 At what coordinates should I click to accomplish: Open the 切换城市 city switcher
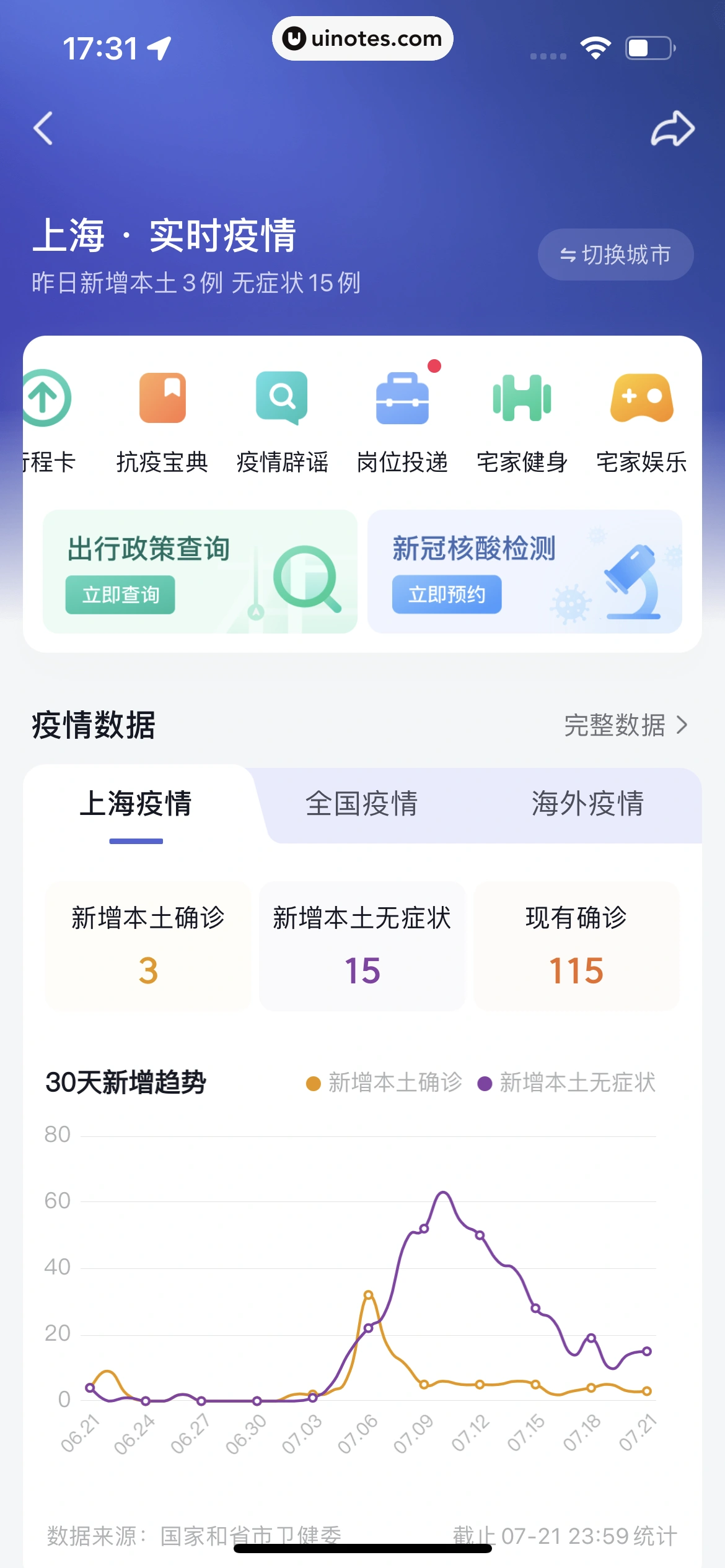point(617,254)
